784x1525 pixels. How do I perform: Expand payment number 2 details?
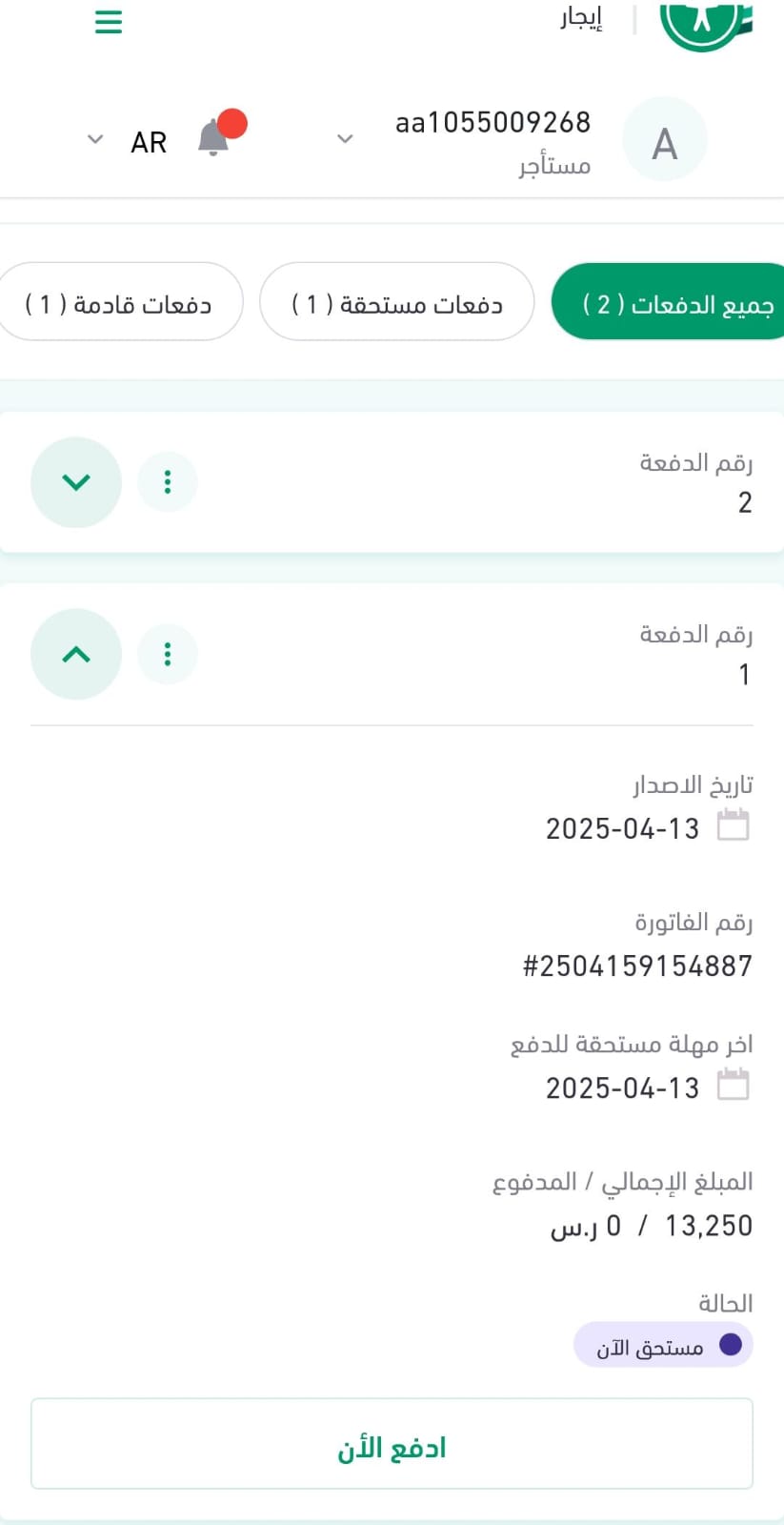point(76,482)
